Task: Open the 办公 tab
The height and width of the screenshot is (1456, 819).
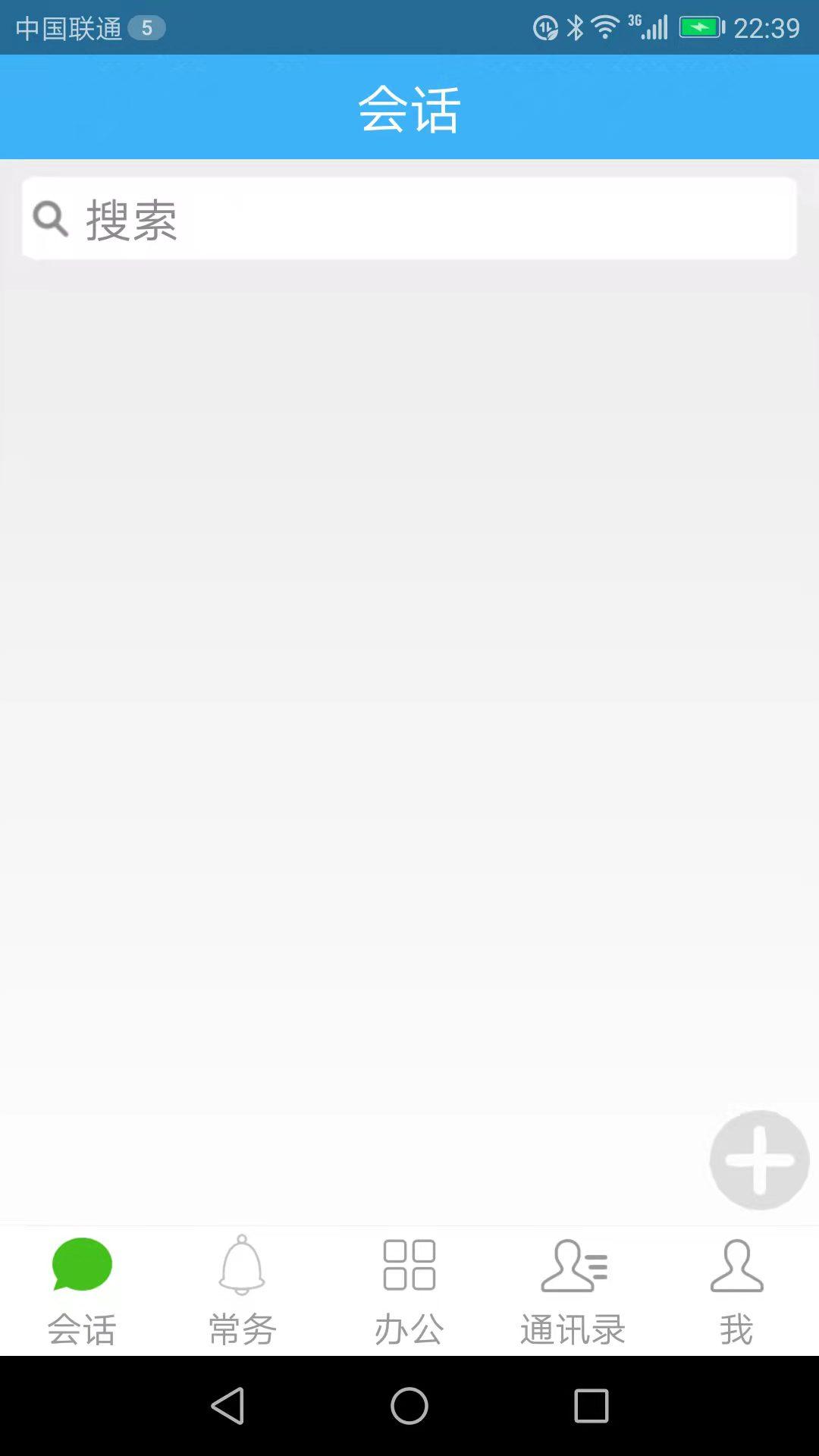Action: [409, 1291]
